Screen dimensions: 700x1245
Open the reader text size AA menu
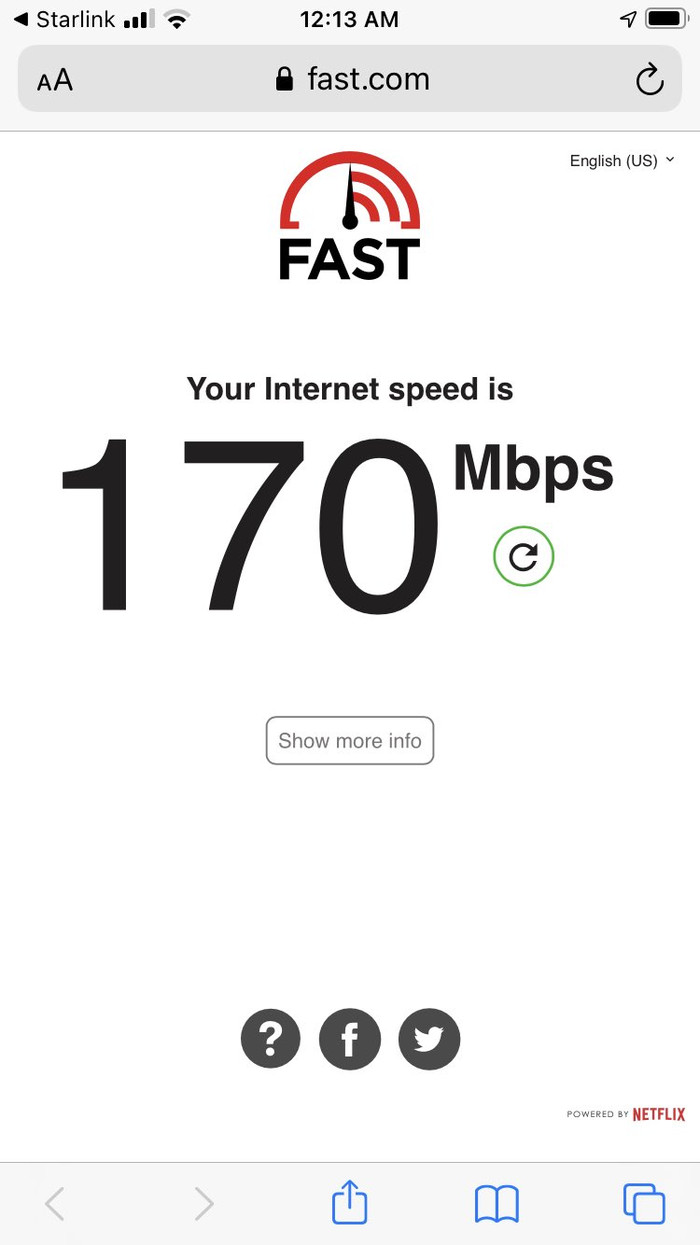pos(55,80)
